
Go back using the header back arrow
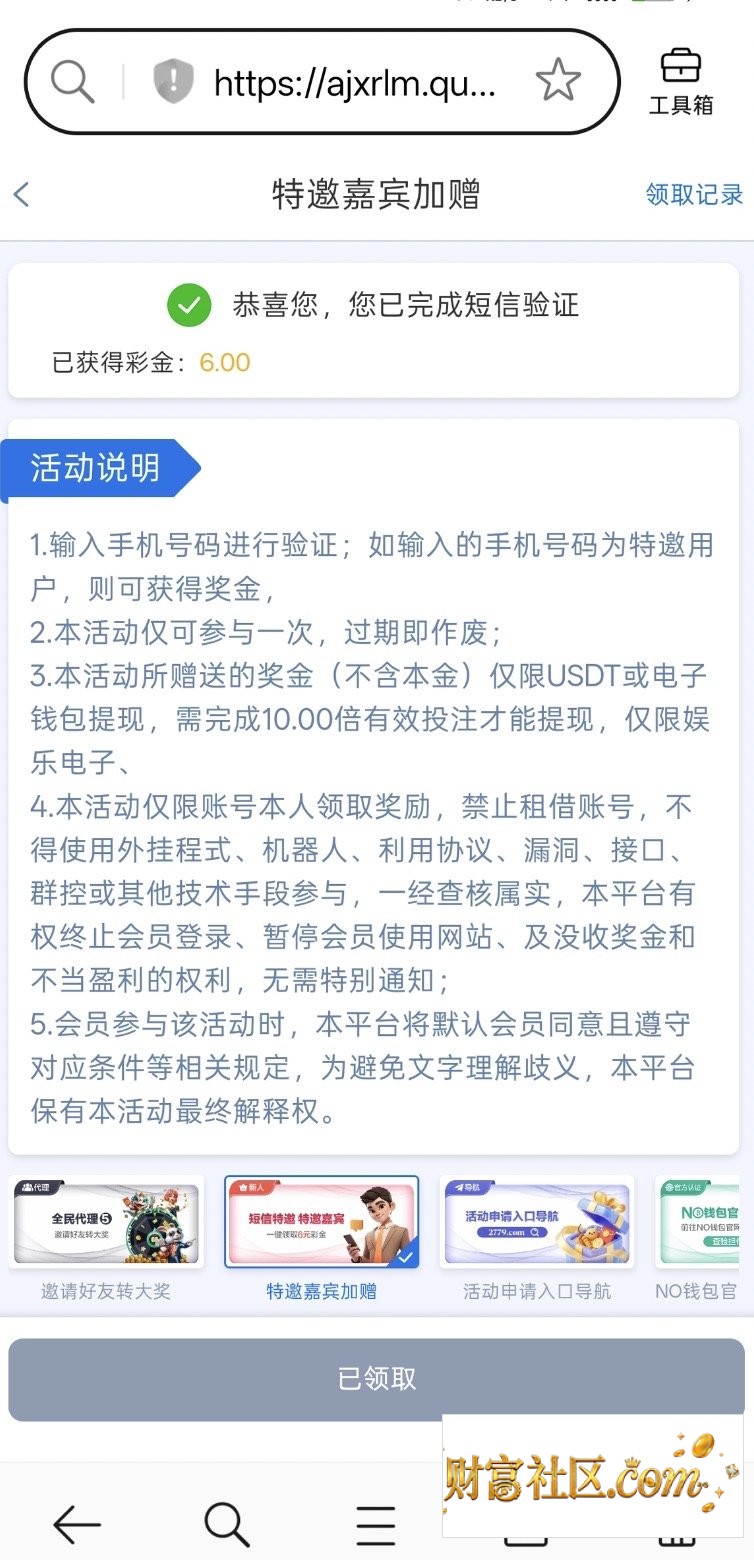pyautogui.click(x=22, y=194)
